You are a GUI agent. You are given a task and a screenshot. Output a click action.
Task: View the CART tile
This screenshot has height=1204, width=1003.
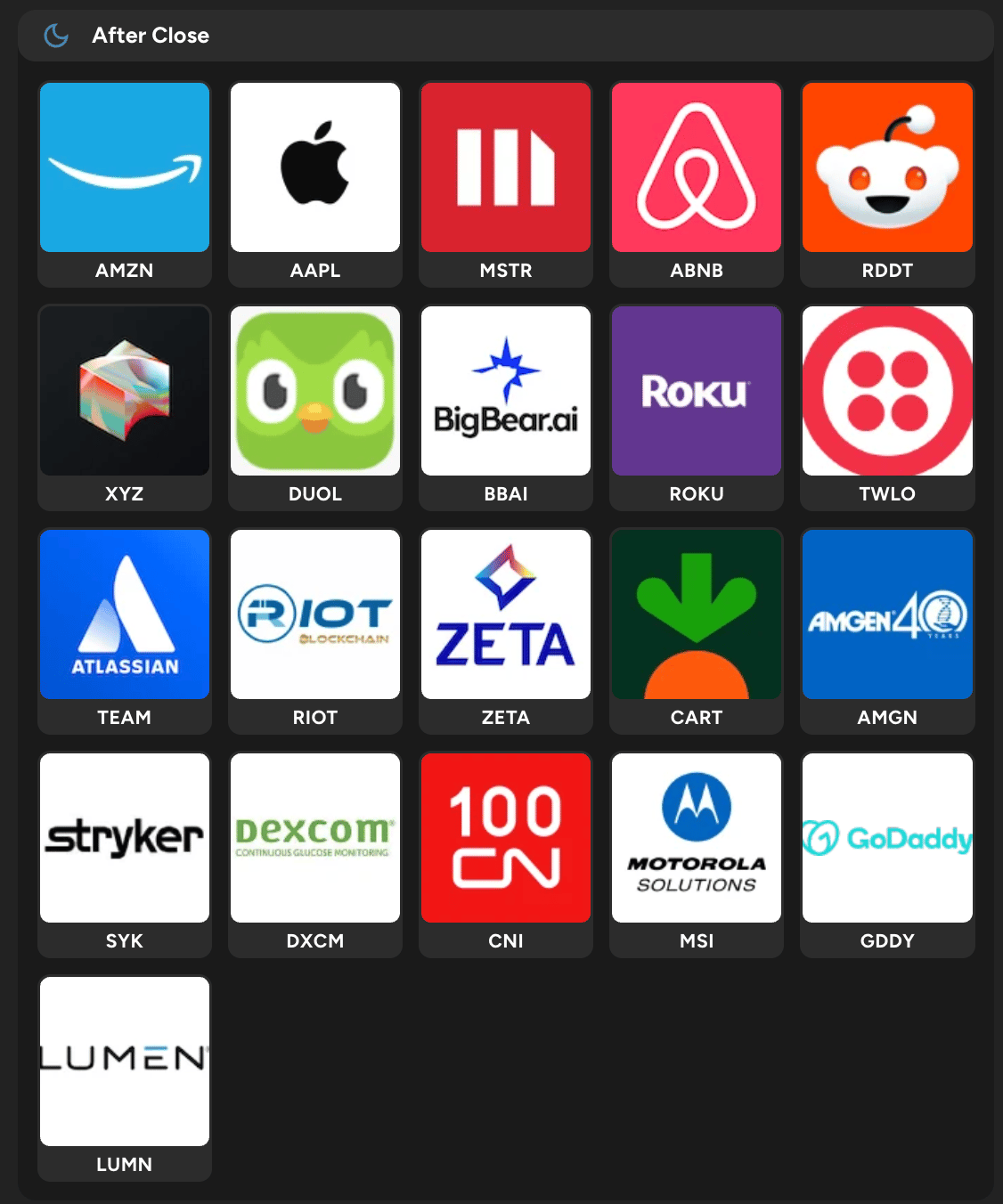697,615
